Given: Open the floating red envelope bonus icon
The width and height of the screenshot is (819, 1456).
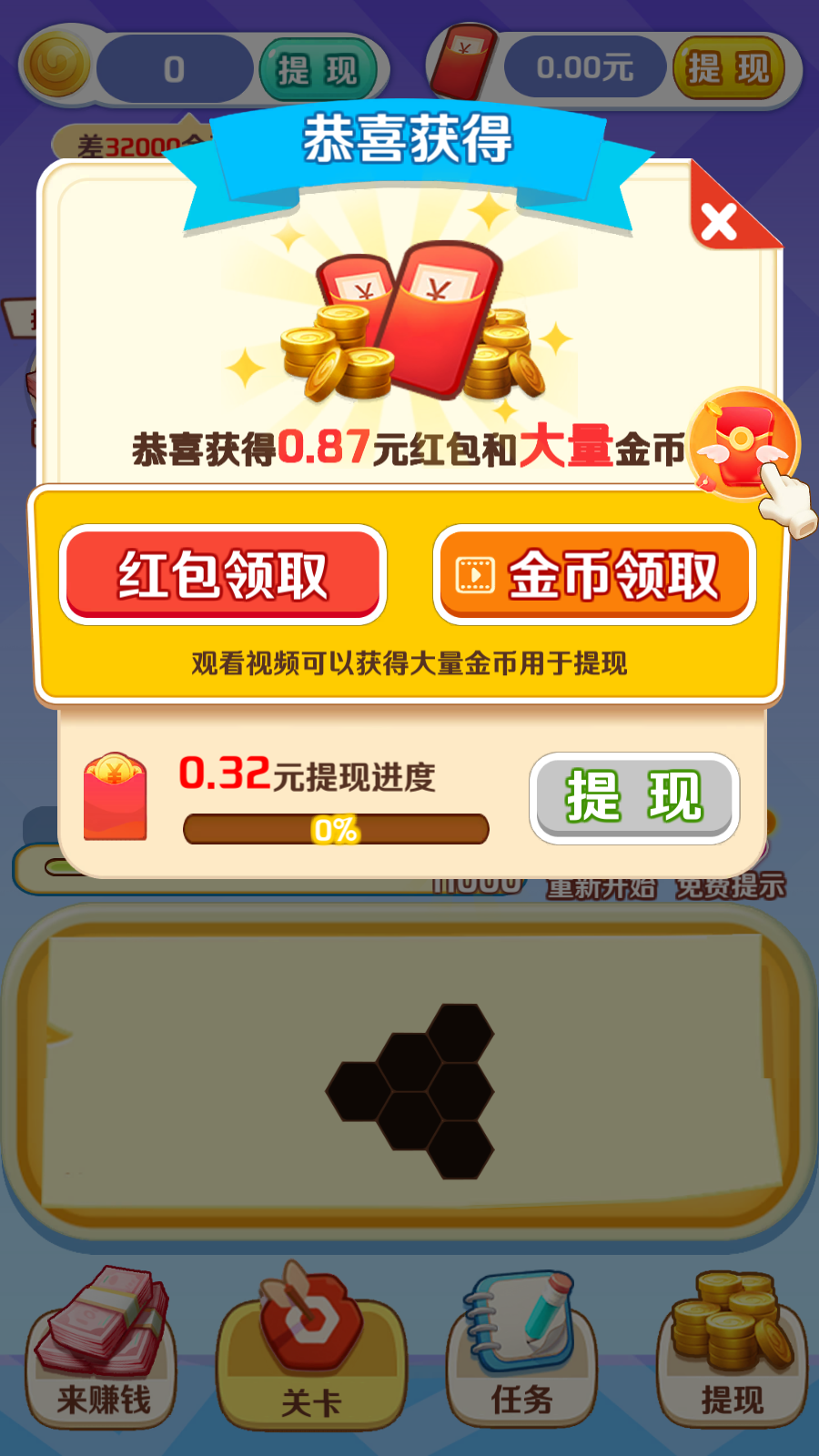Looking at the screenshot, I should click(x=744, y=446).
